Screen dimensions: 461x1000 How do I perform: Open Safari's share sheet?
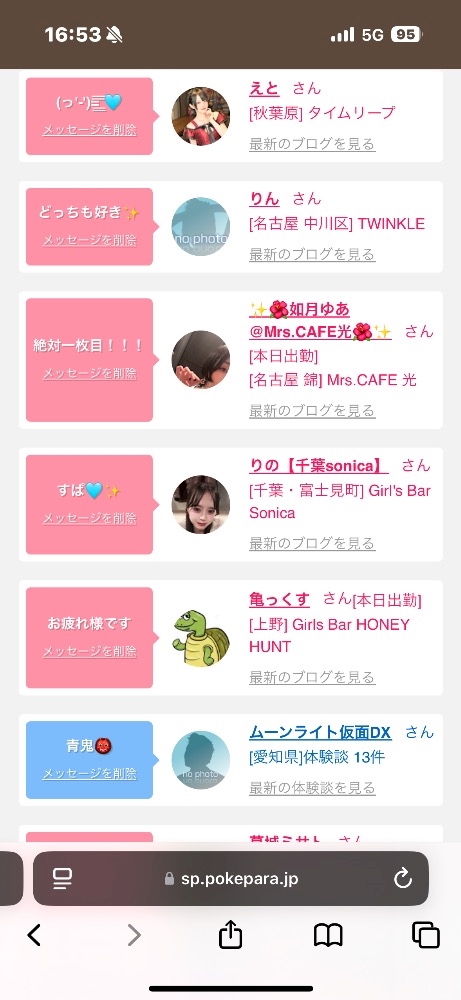231,935
